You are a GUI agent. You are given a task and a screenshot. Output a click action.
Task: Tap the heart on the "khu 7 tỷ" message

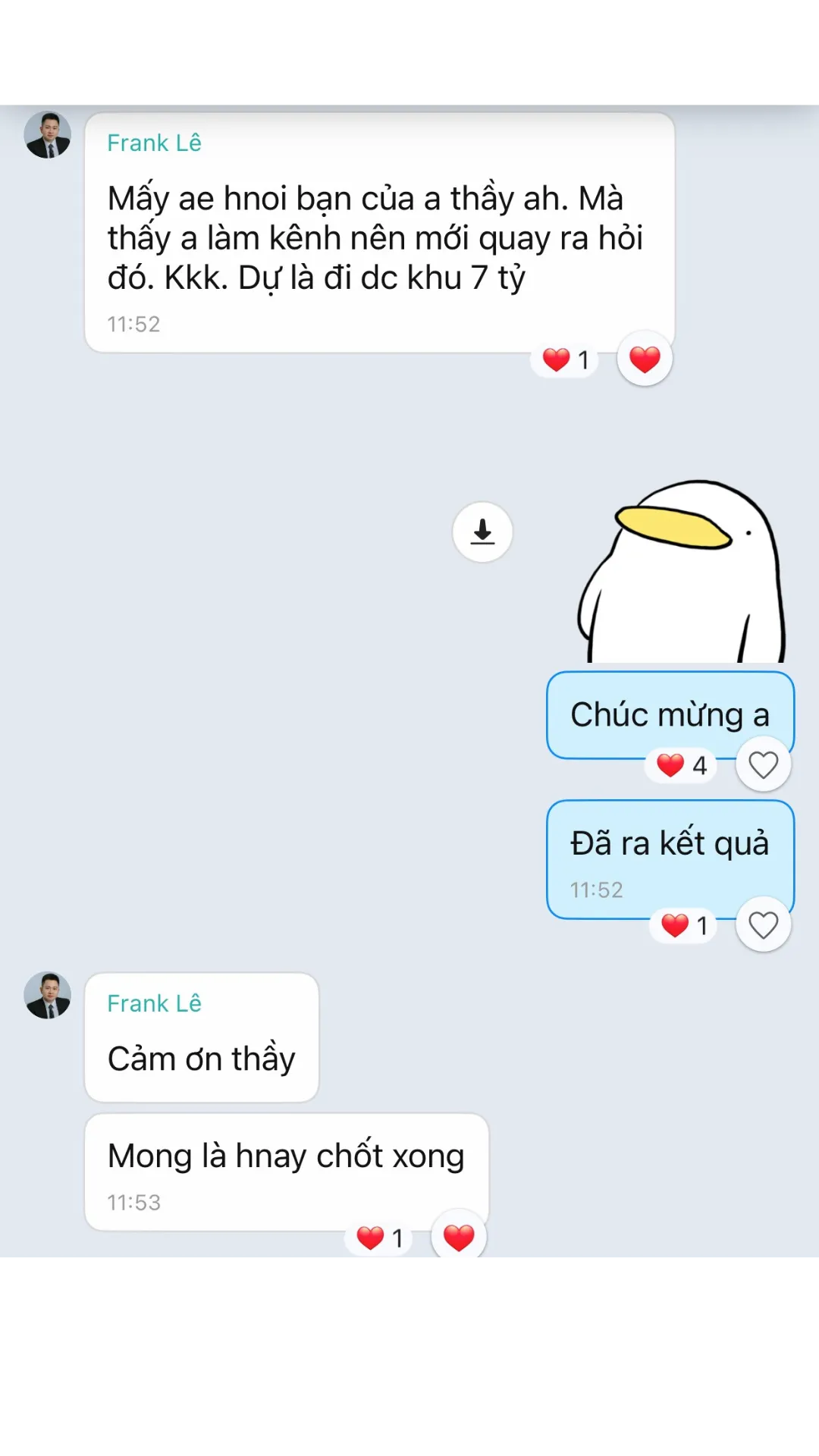645,359
